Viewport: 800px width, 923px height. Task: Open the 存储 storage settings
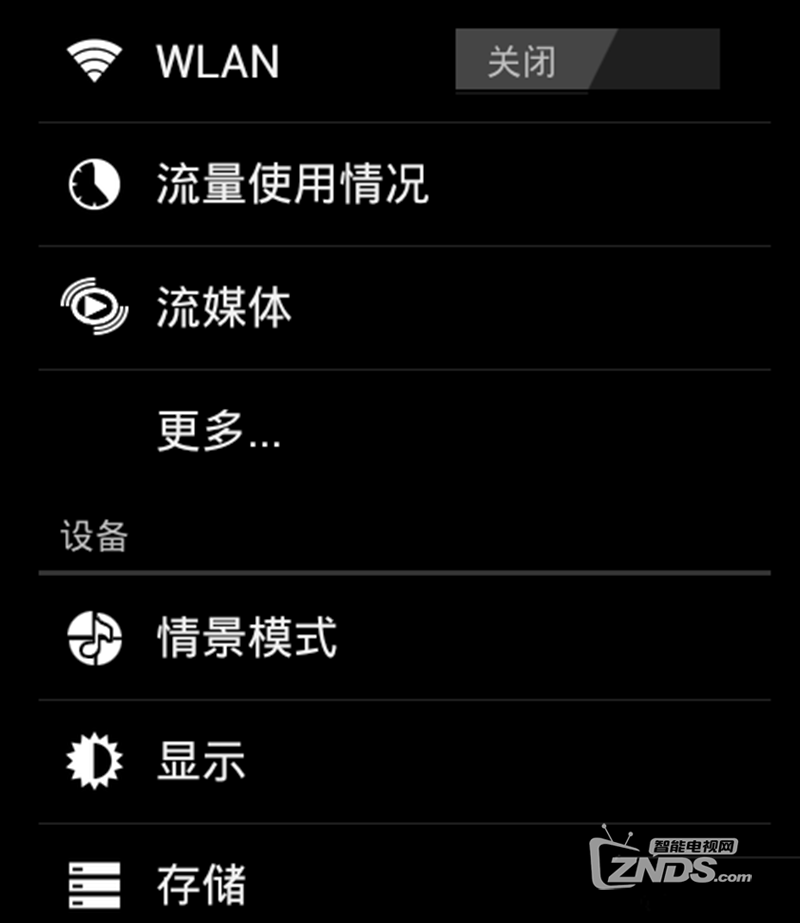(x=201, y=884)
